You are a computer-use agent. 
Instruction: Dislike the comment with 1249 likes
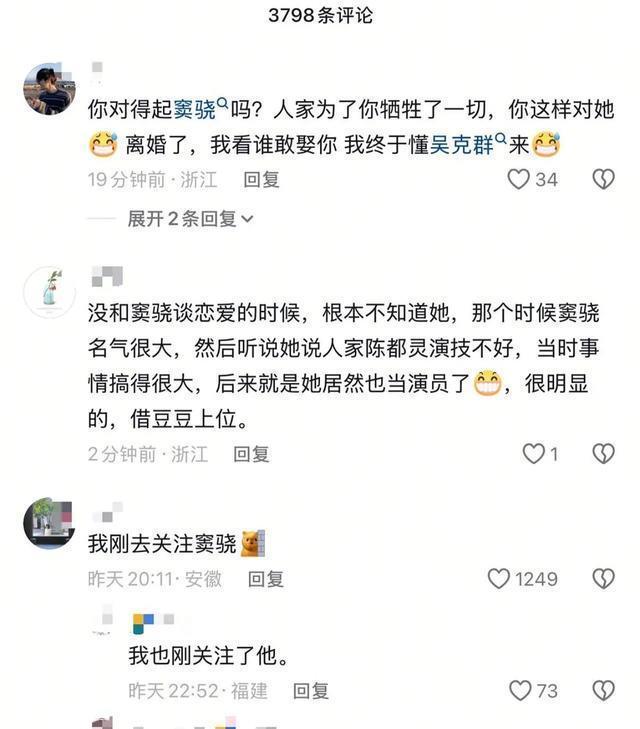[x=603, y=579]
